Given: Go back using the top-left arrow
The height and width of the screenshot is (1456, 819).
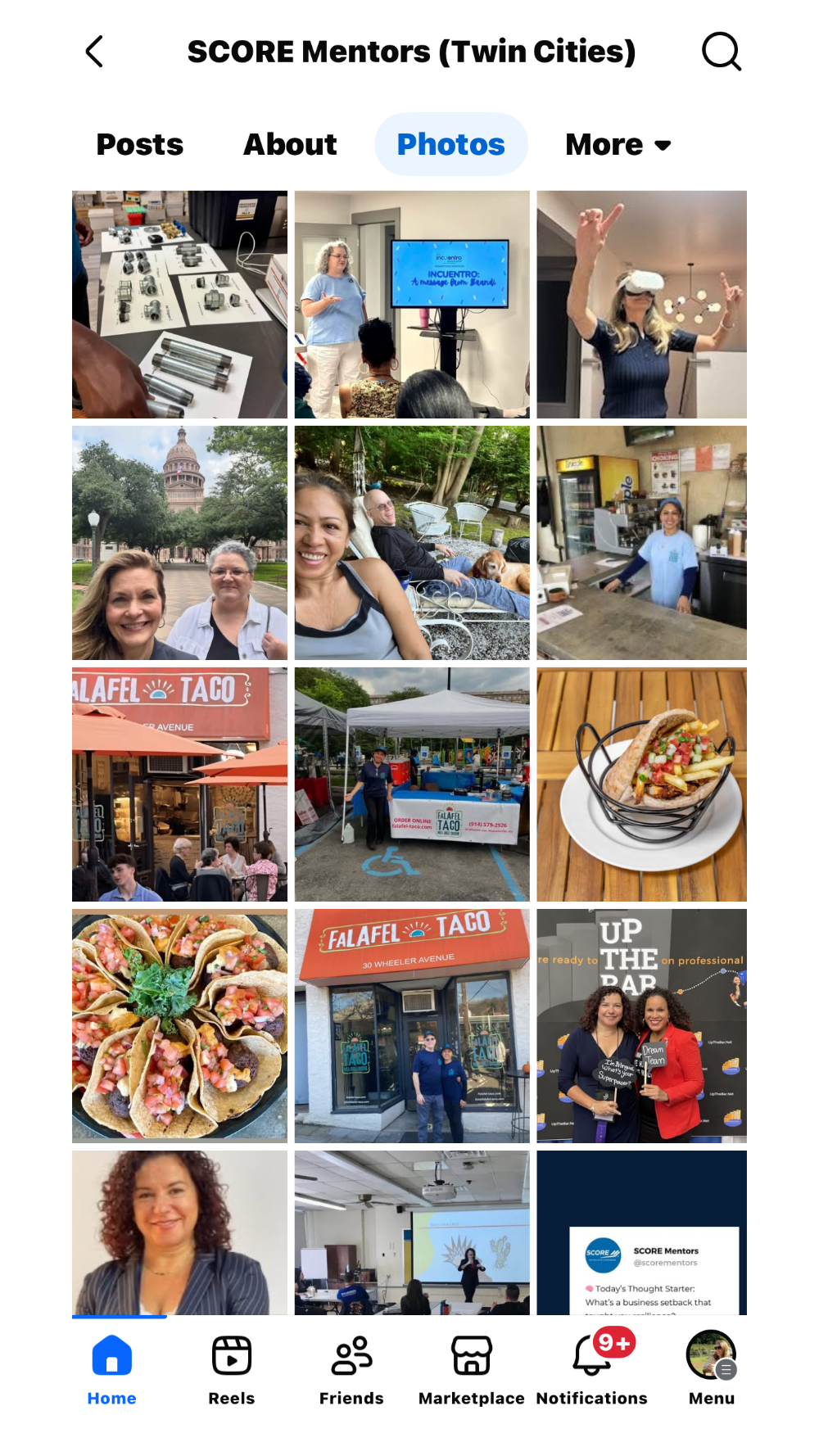Looking at the screenshot, I should 95,52.
